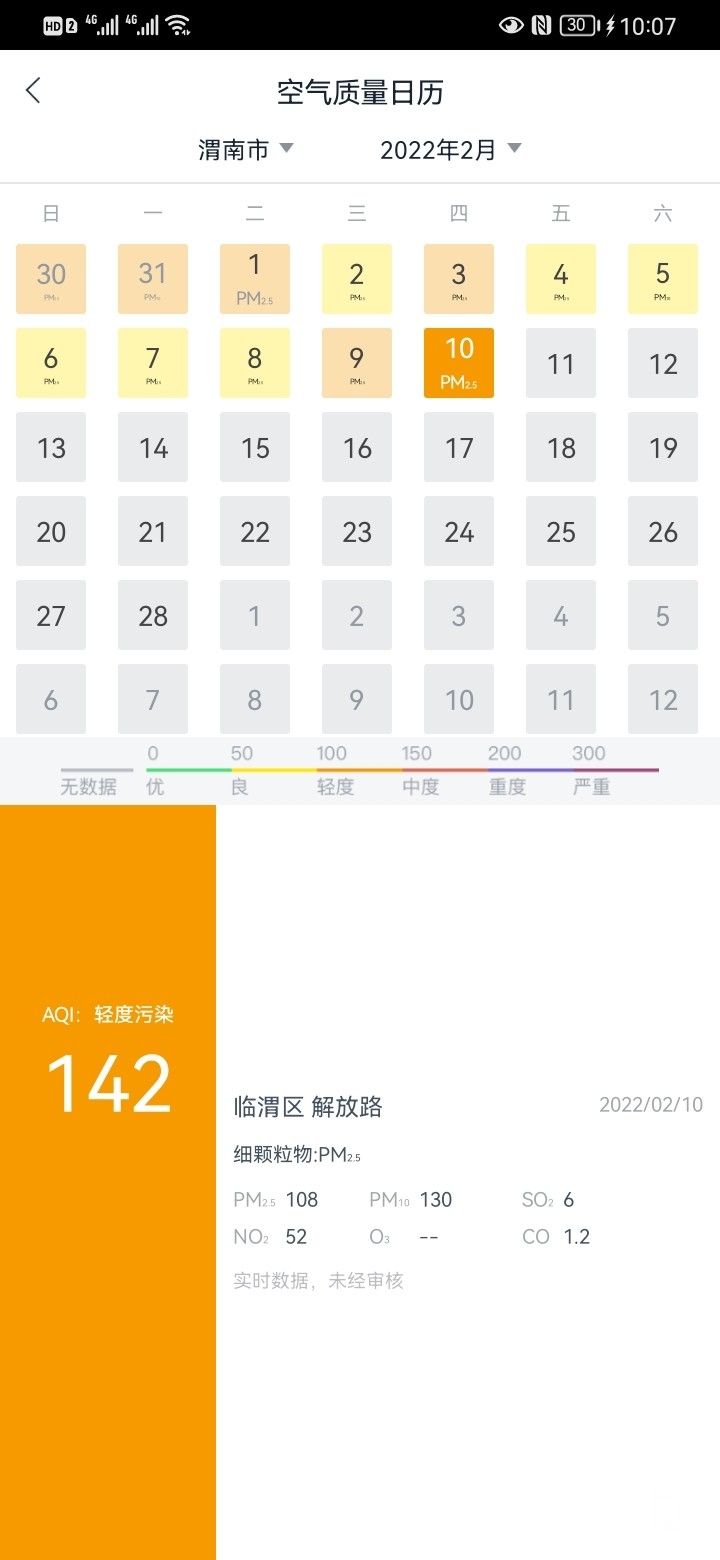The width and height of the screenshot is (720, 1560).
Task: Select February 28 on the calendar
Action: [x=153, y=615]
